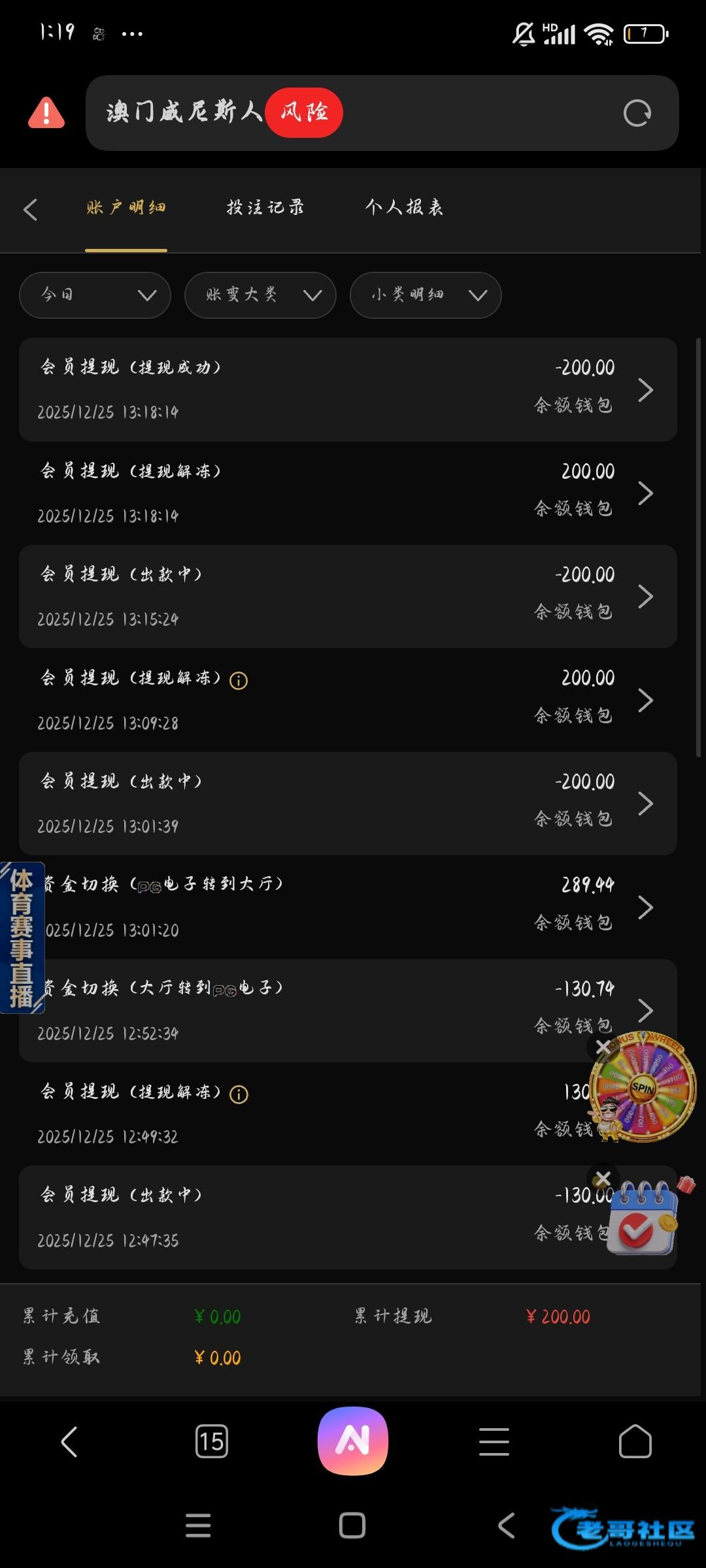This screenshot has height=1568, width=706.
Task: Open browser tabs showing 15
Action: pos(212,1441)
